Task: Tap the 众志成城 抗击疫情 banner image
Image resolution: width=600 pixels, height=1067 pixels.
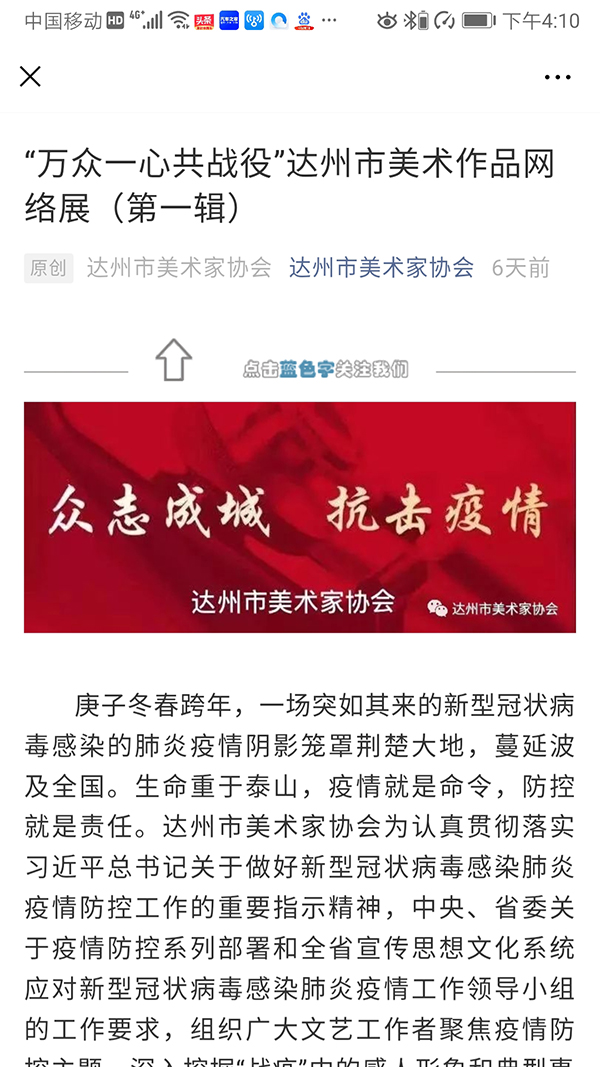Action: click(x=300, y=517)
